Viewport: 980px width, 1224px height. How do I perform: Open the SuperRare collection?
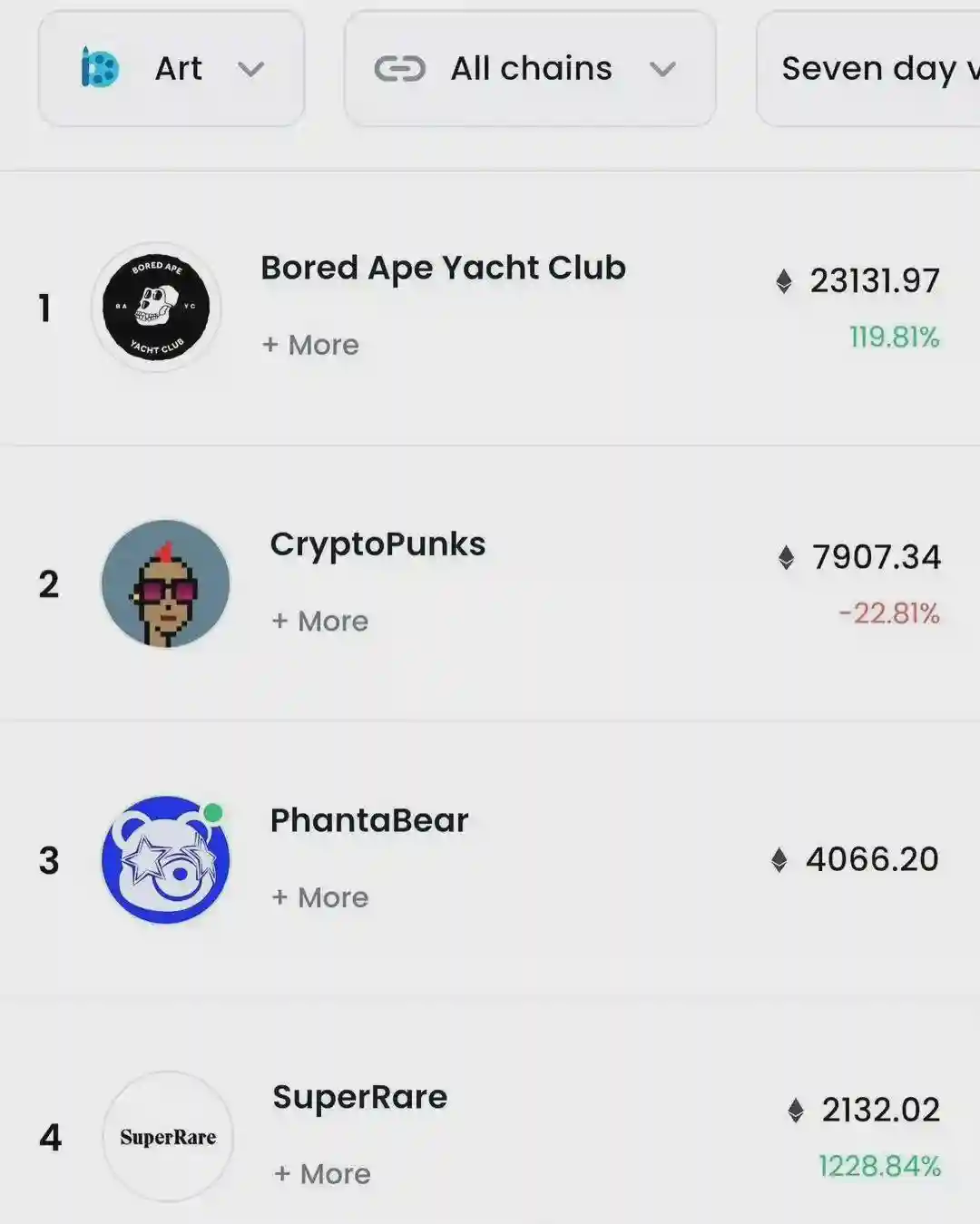[x=359, y=1097]
